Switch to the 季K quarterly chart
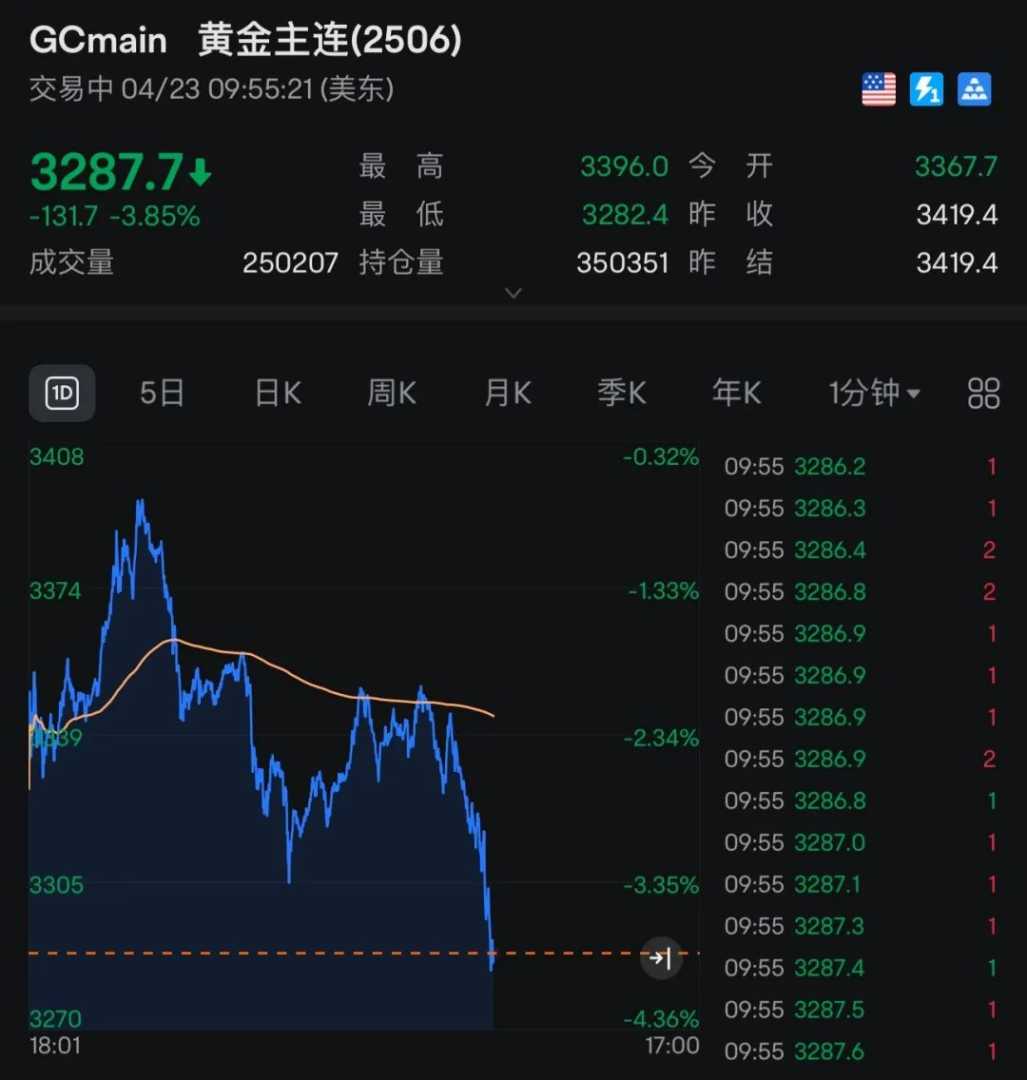1027x1080 pixels. [x=621, y=393]
